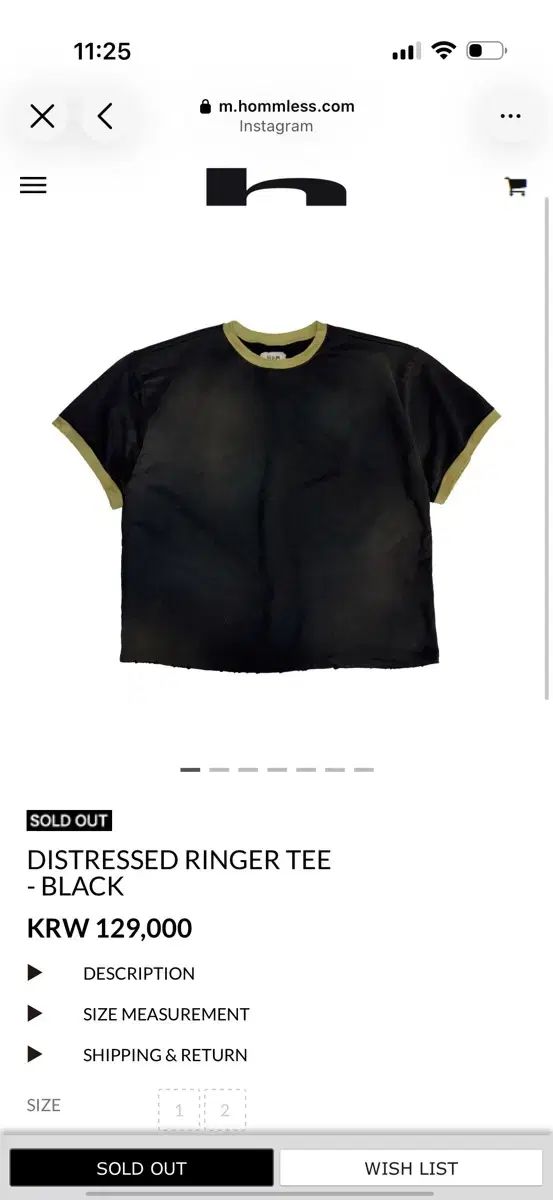Select size 1

pos(179,1110)
